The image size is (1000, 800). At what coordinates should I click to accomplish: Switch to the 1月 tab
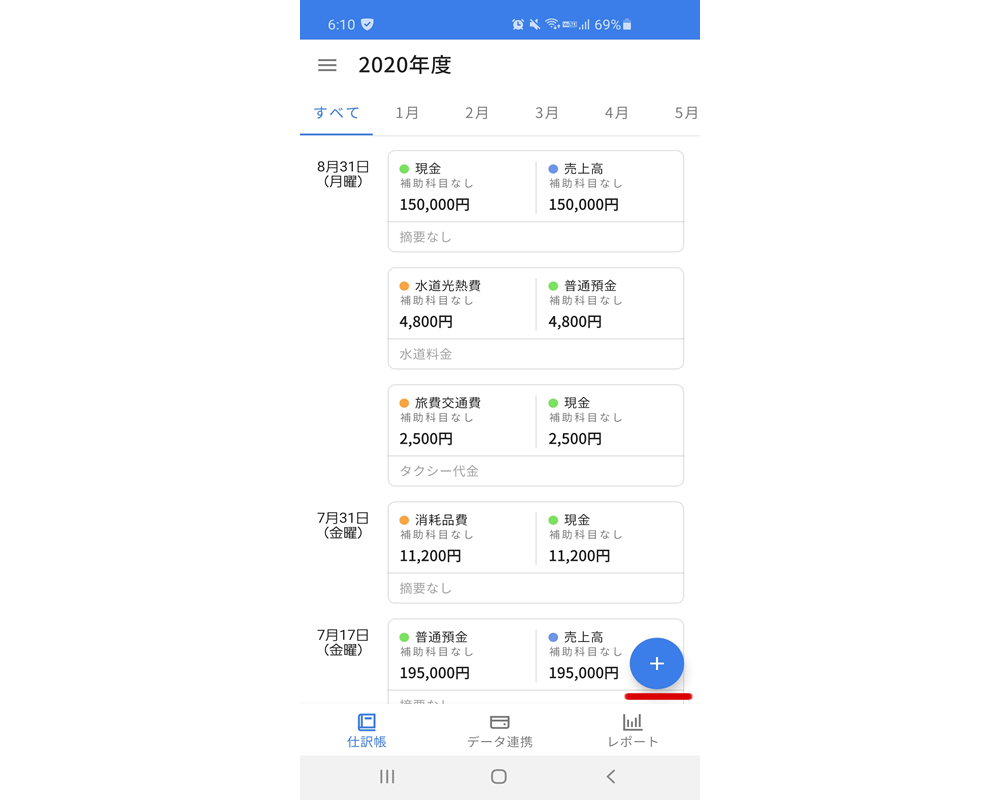407,113
